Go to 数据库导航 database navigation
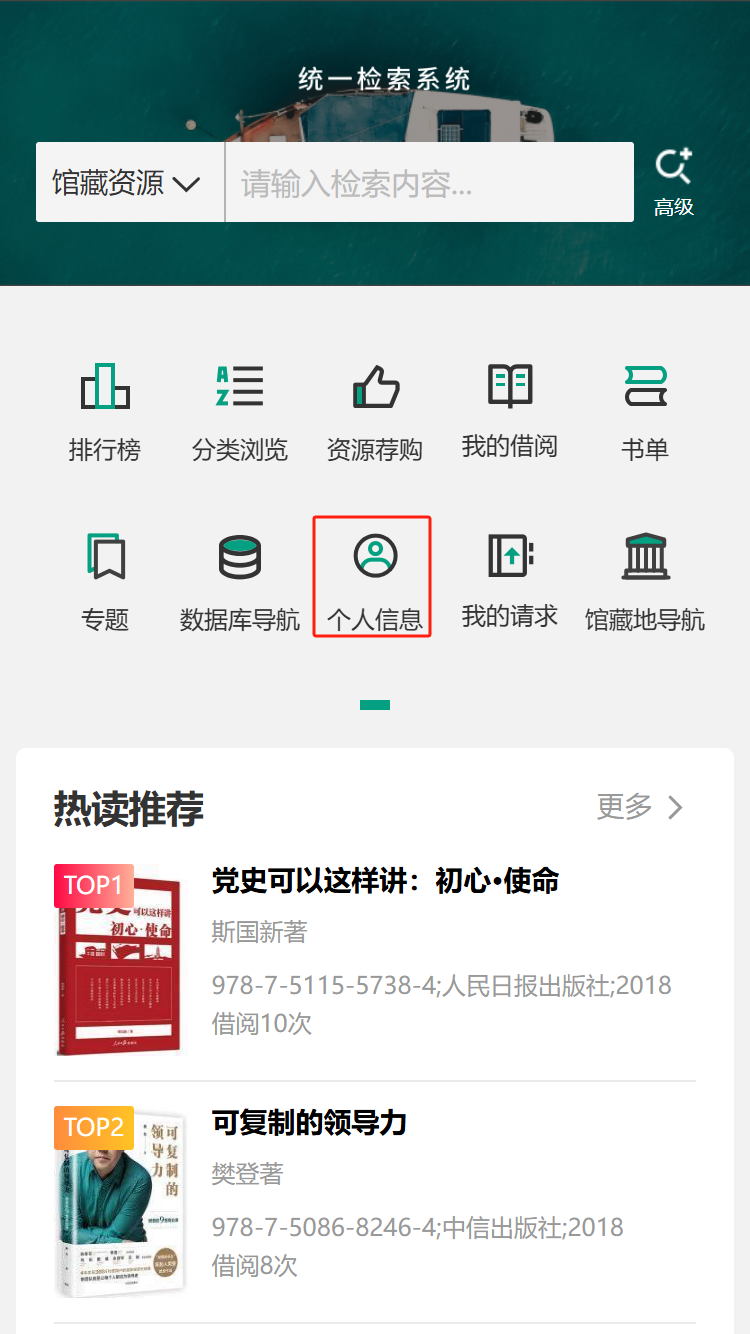This screenshot has height=1334, width=750. tap(240, 582)
